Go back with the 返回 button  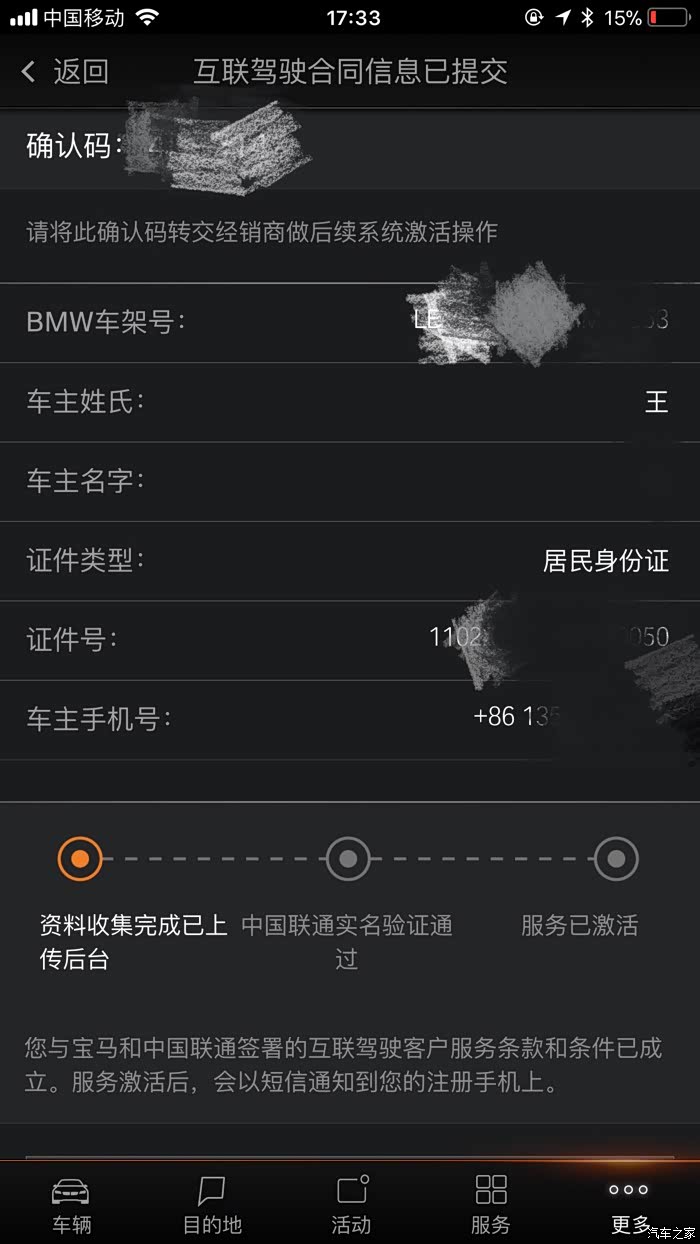(65, 72)
